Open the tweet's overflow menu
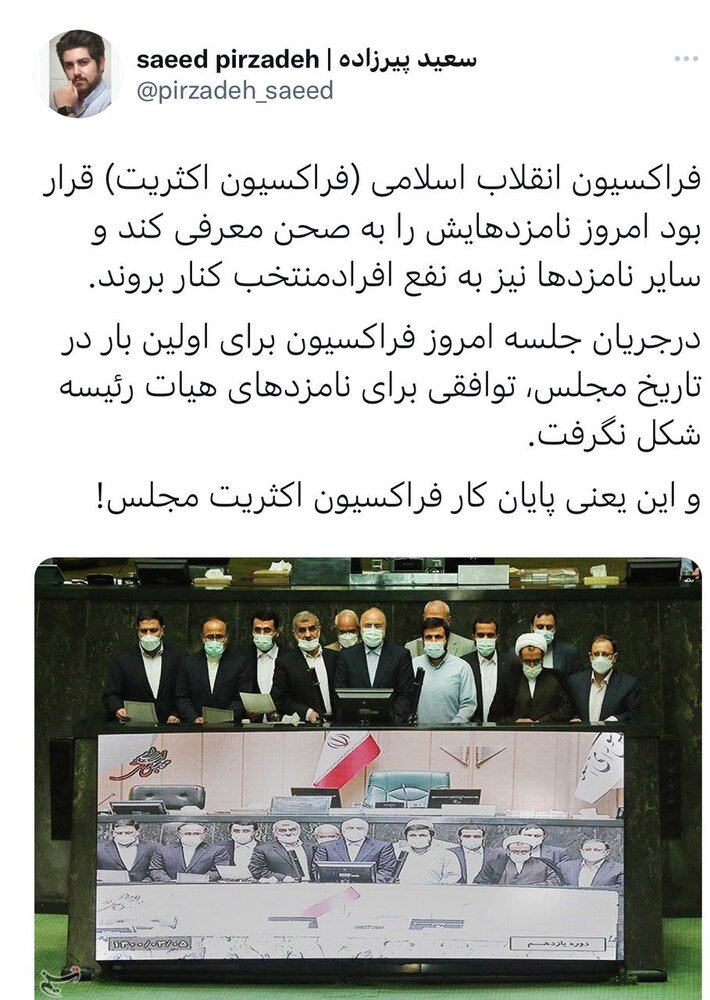The height and width of the screenshot is (1000, 710). click(x=685, y=58)
